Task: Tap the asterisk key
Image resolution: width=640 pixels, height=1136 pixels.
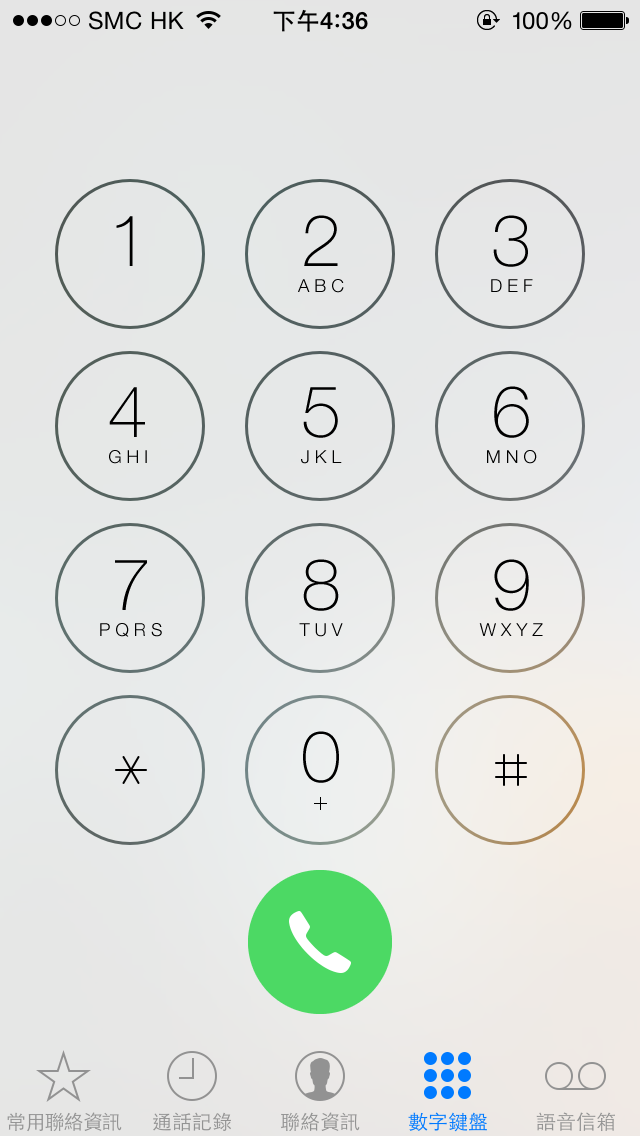Action: [130, 769]
